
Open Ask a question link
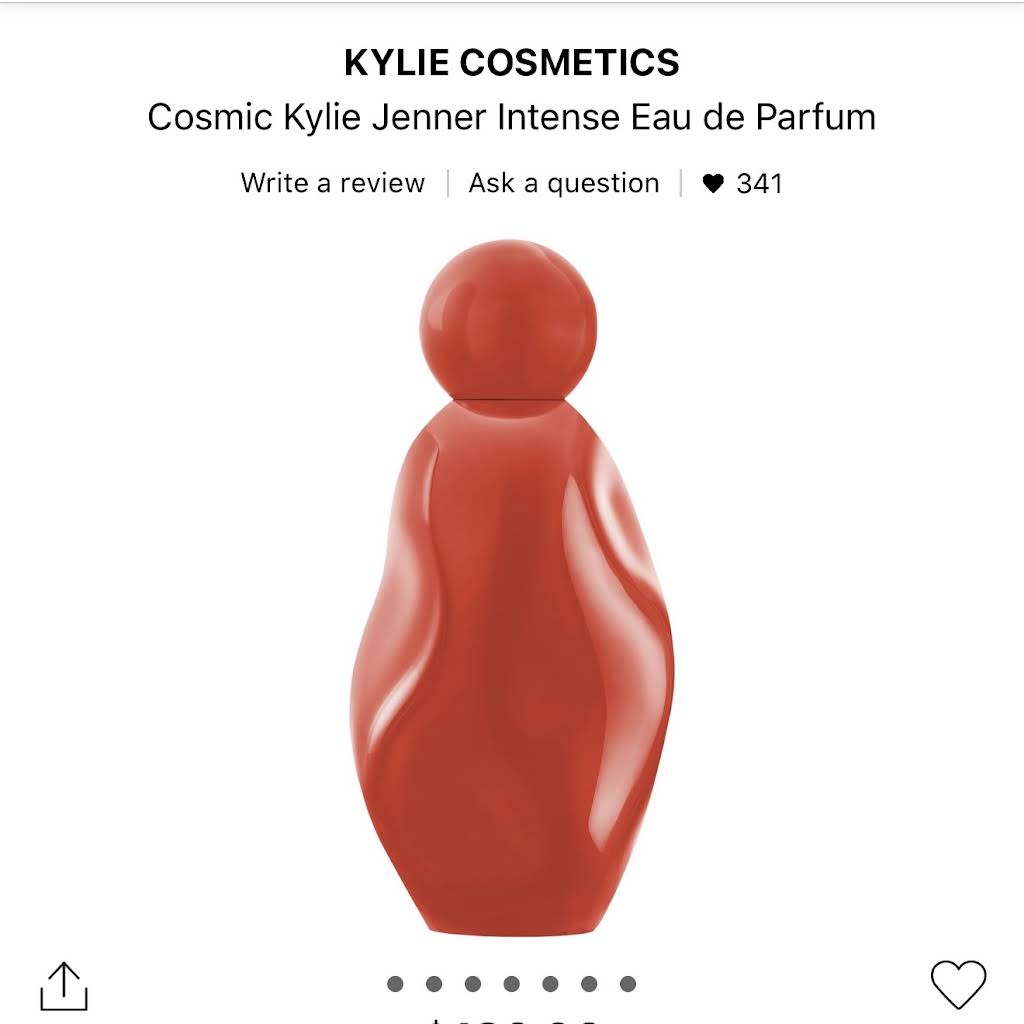[564, 183]
